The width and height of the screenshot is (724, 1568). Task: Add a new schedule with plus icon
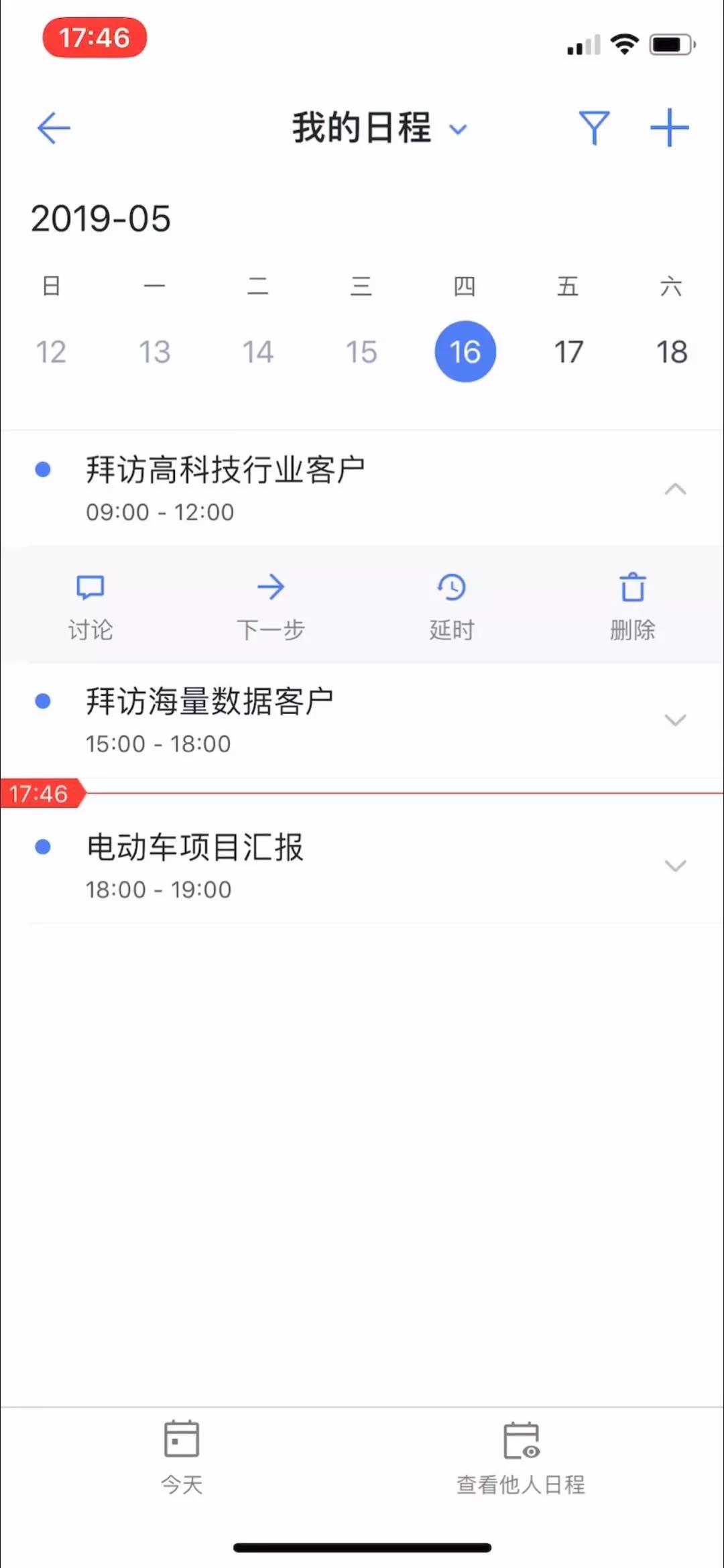point(670,127)
